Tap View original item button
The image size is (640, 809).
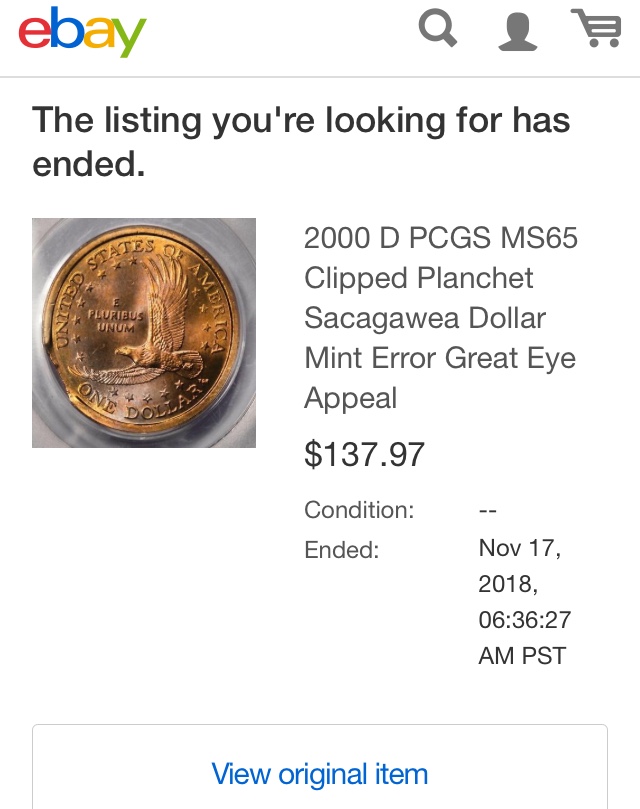(x=320, y=773)
